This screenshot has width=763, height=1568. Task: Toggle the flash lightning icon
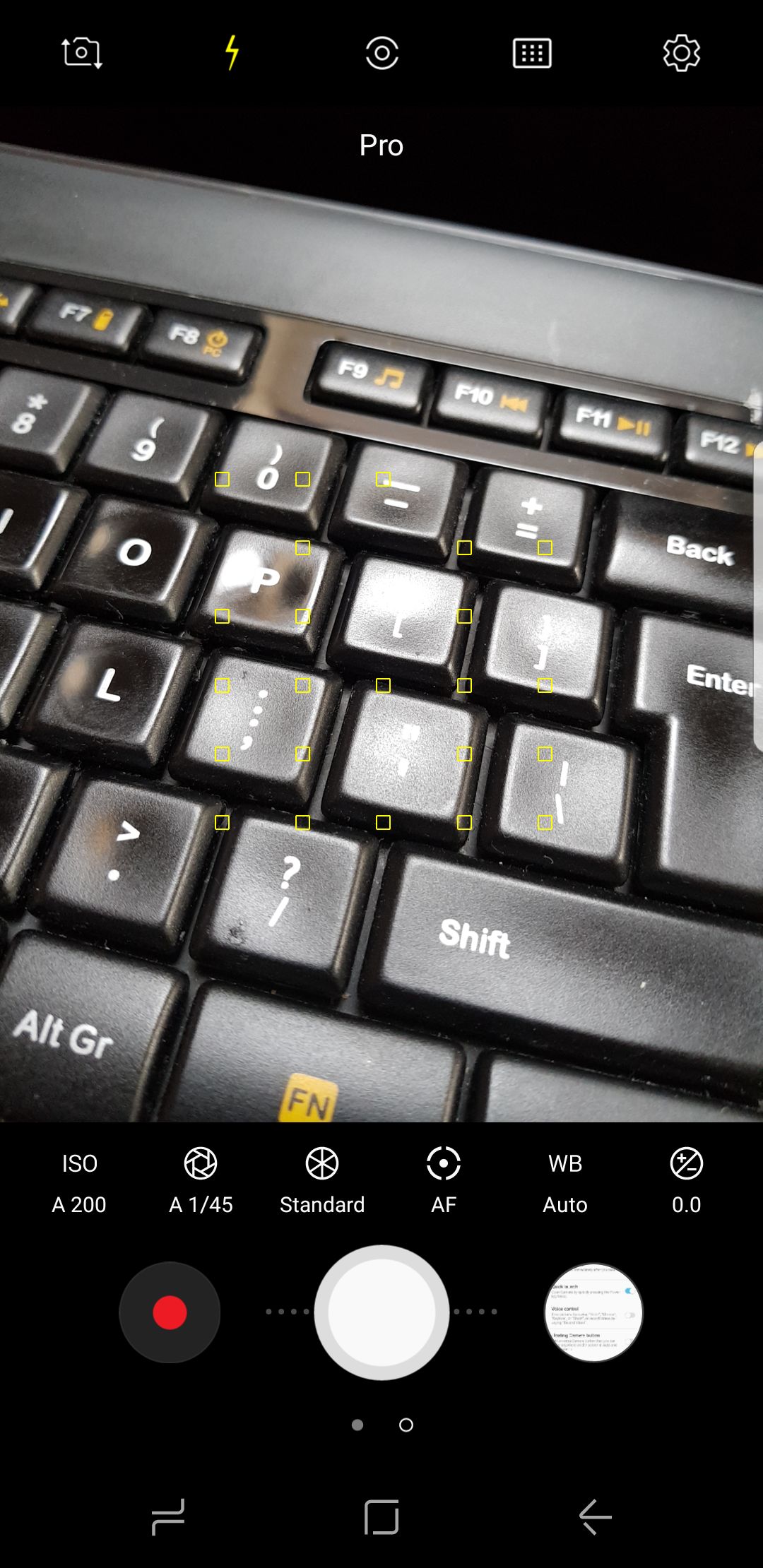pyautogui.click(x=232, y=53)
